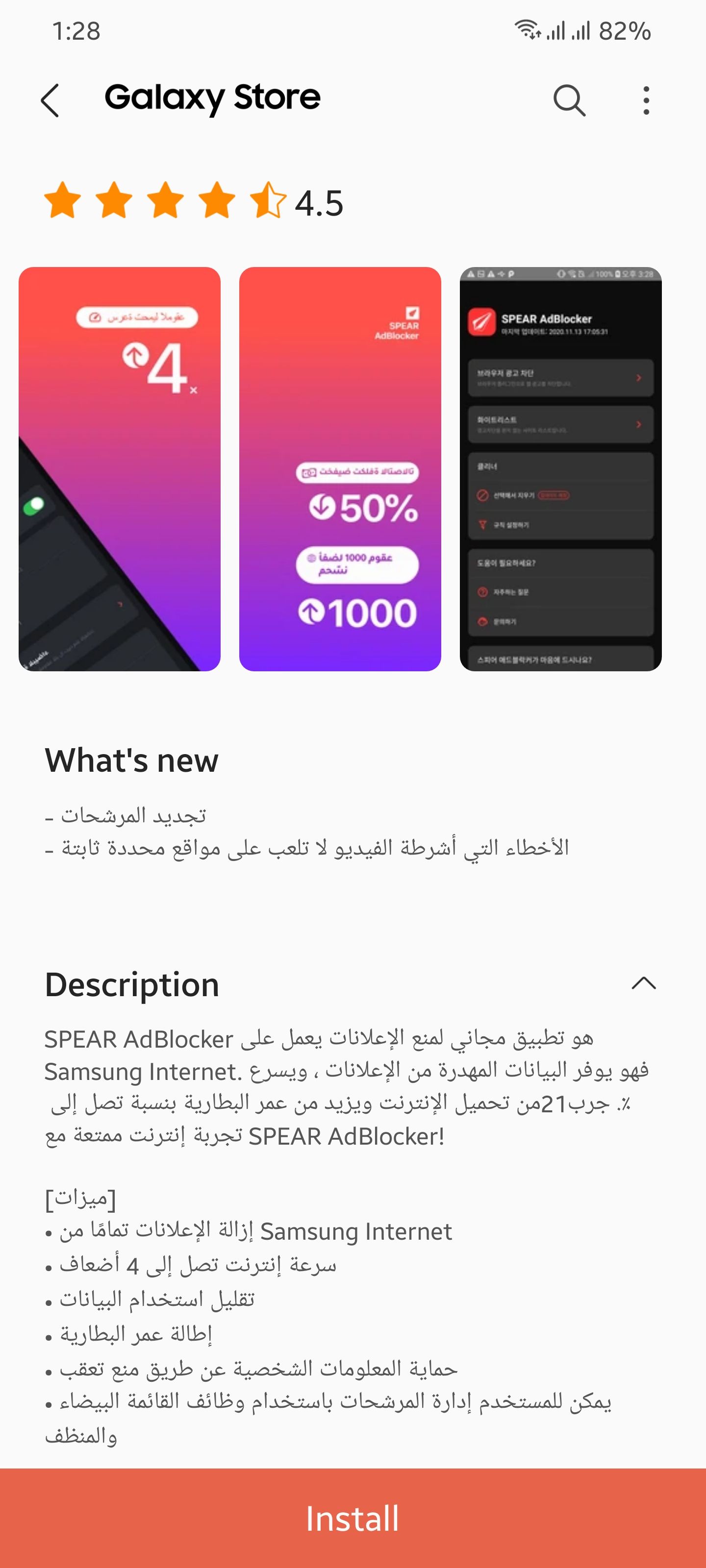The width and height of the screenshot is (706, 1568).
Task: View the screenshot showing 50% data savings
Action: [x=341, y=469]
